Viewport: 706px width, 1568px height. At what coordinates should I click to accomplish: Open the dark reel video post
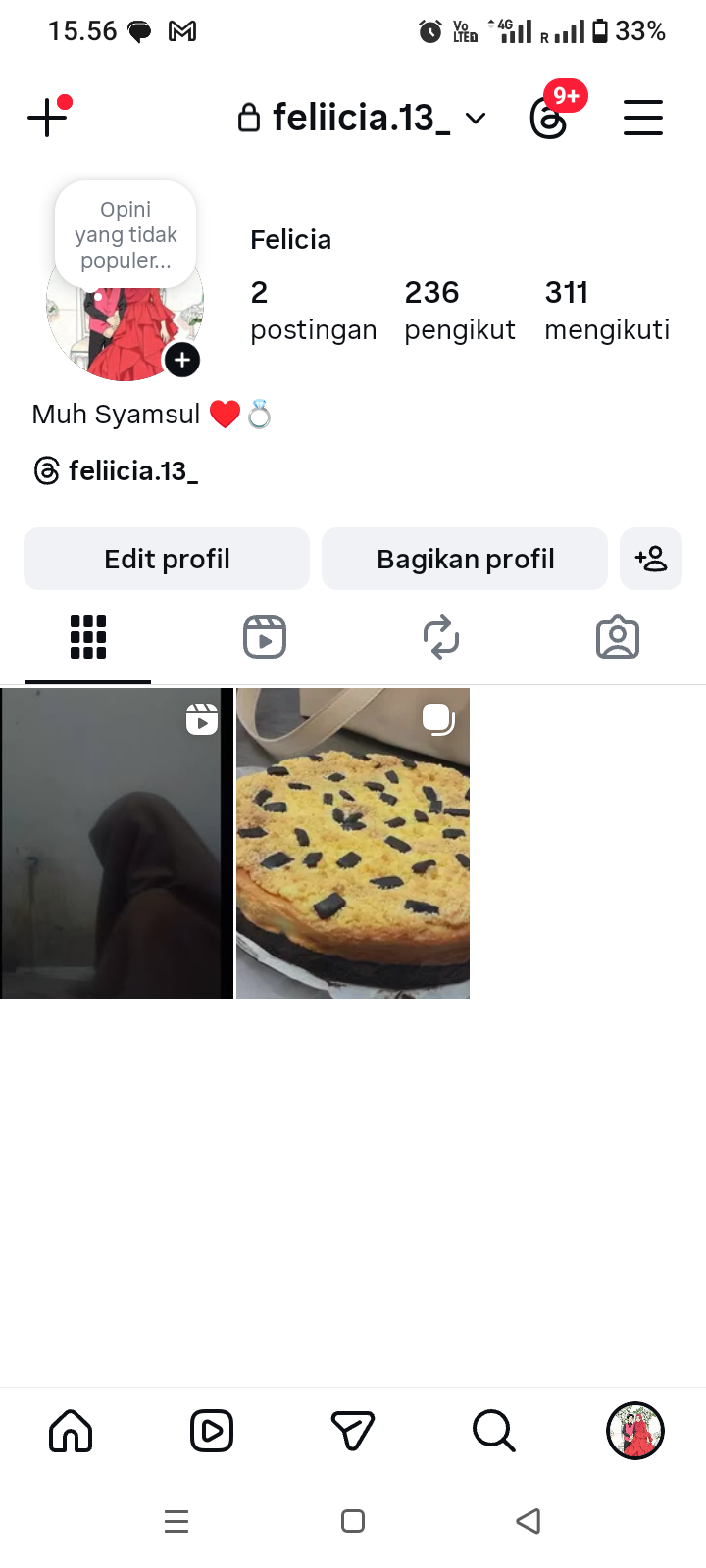coord(117,843)
